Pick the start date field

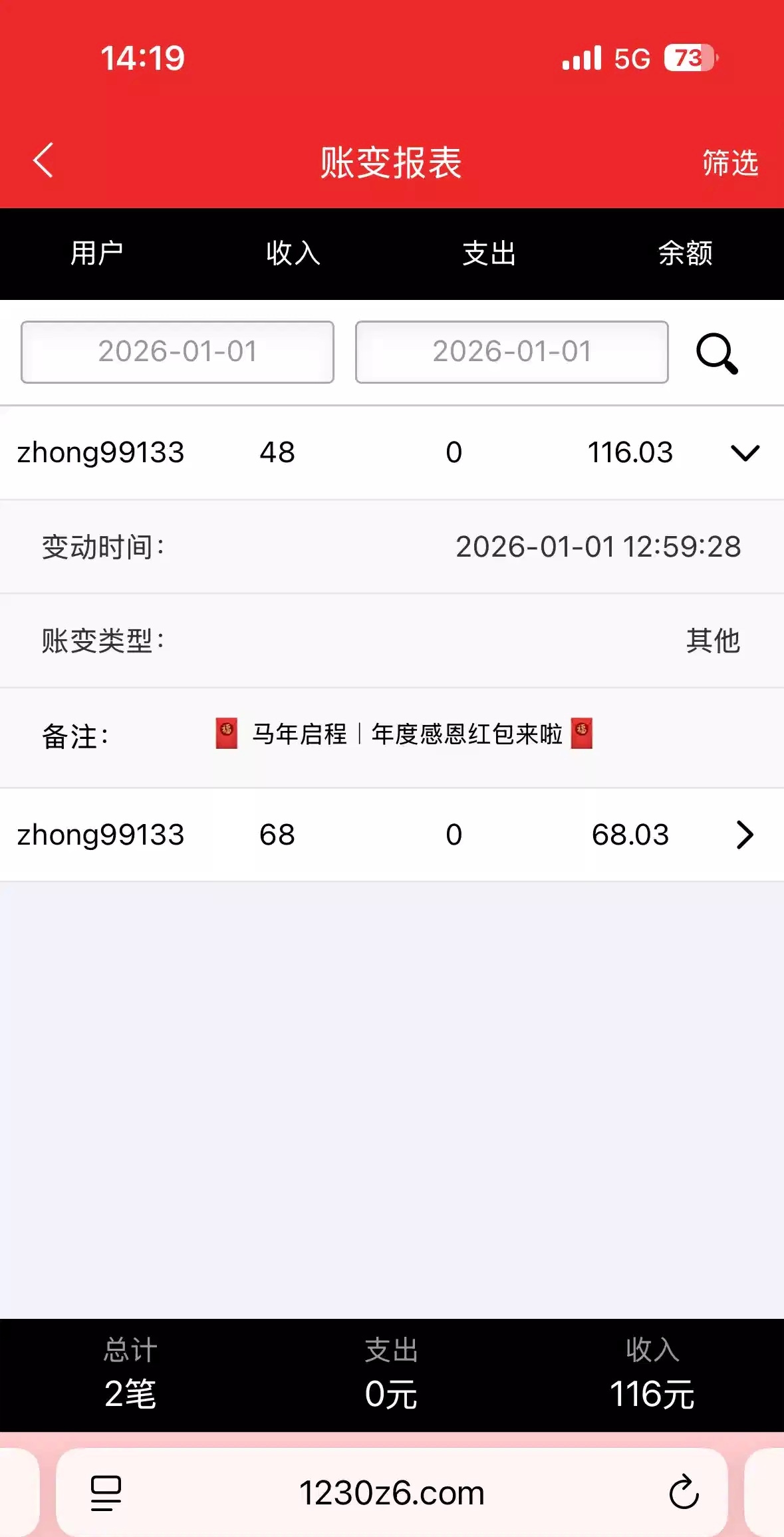(178, 352)
